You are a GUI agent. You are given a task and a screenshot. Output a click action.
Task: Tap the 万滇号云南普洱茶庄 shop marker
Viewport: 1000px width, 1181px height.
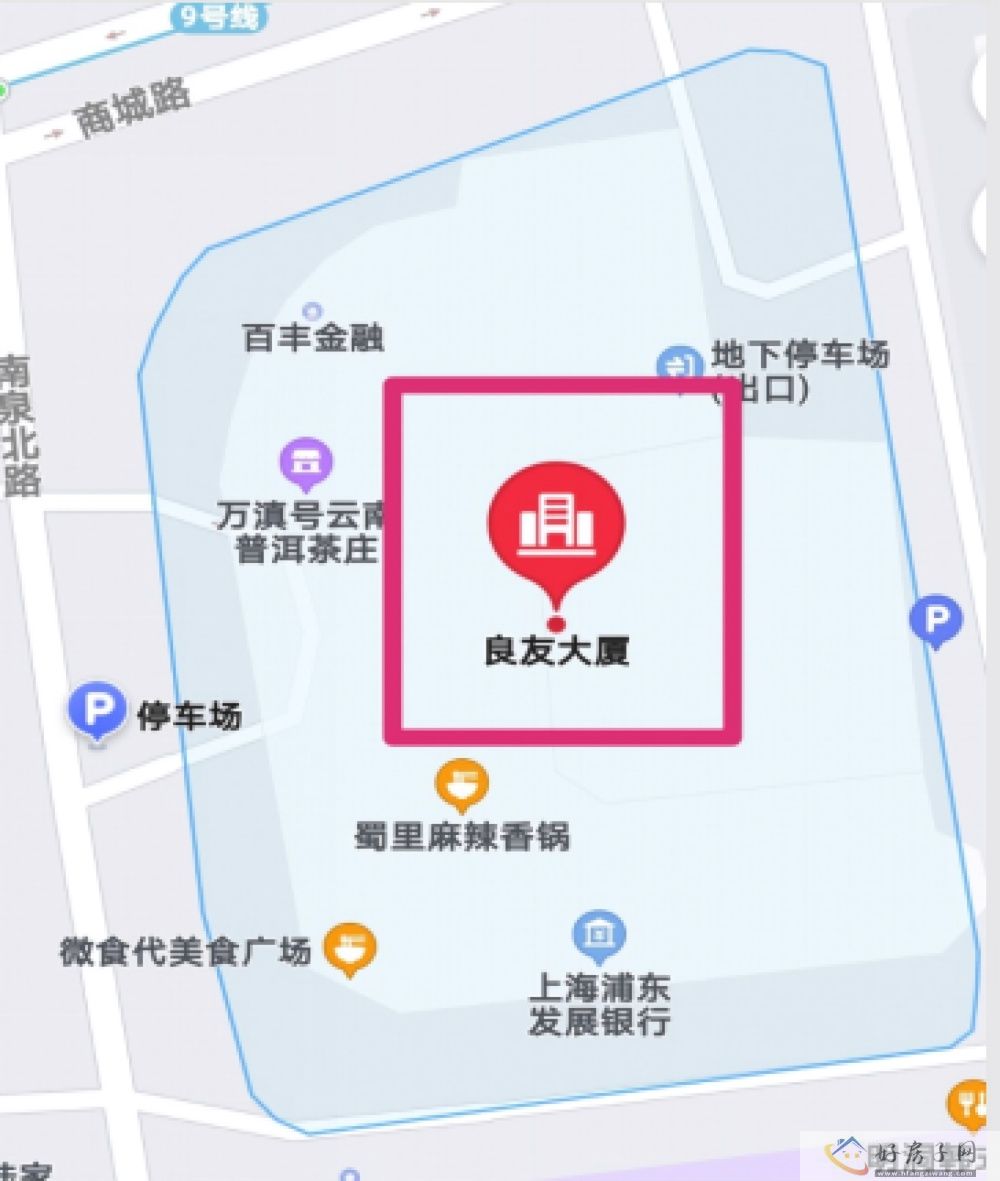306,463
